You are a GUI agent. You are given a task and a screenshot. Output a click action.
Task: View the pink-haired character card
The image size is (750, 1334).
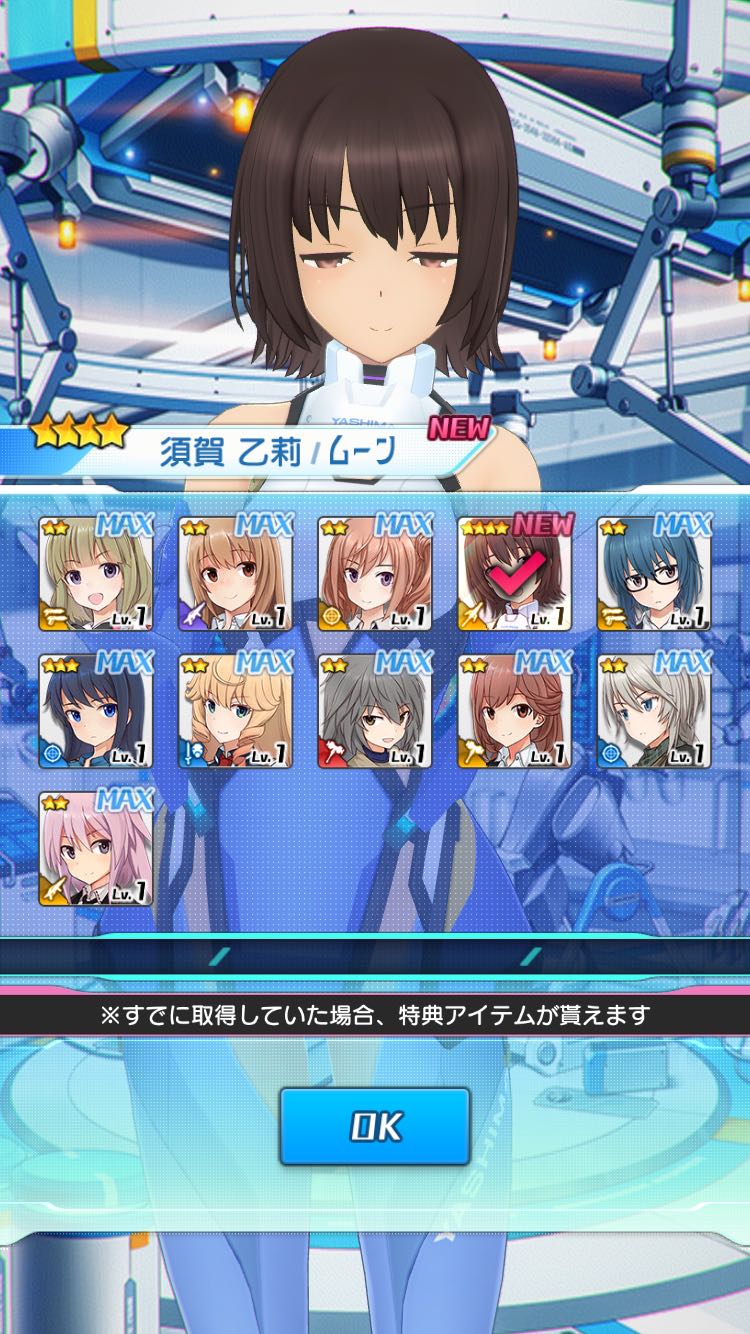click(x=96, y=850)
